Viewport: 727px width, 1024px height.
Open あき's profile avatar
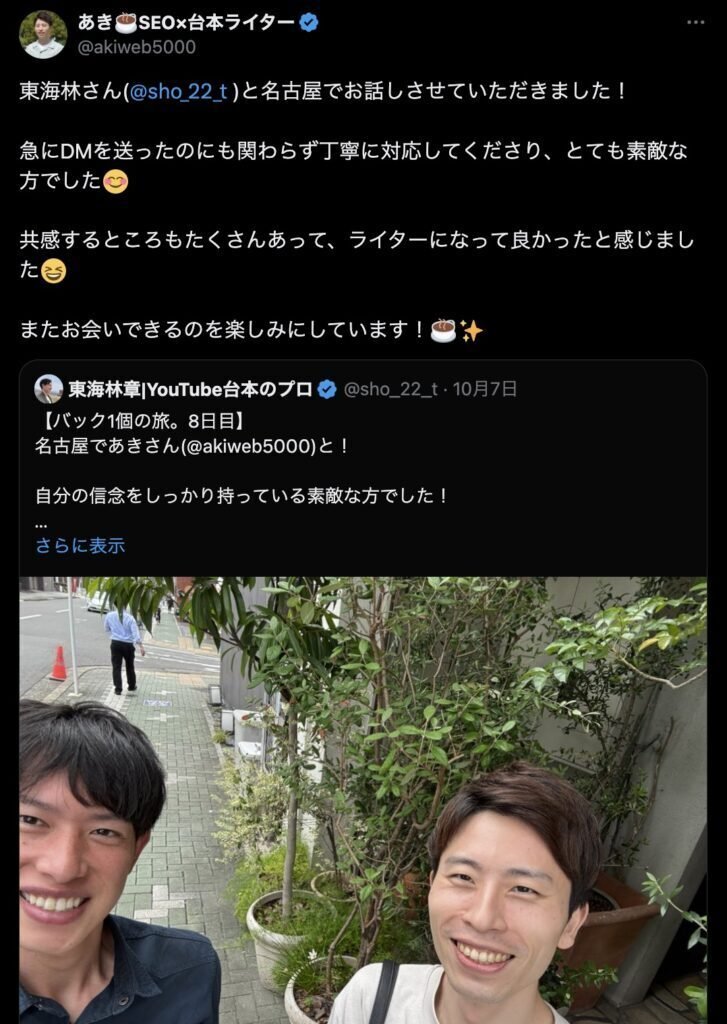(43, 34)
